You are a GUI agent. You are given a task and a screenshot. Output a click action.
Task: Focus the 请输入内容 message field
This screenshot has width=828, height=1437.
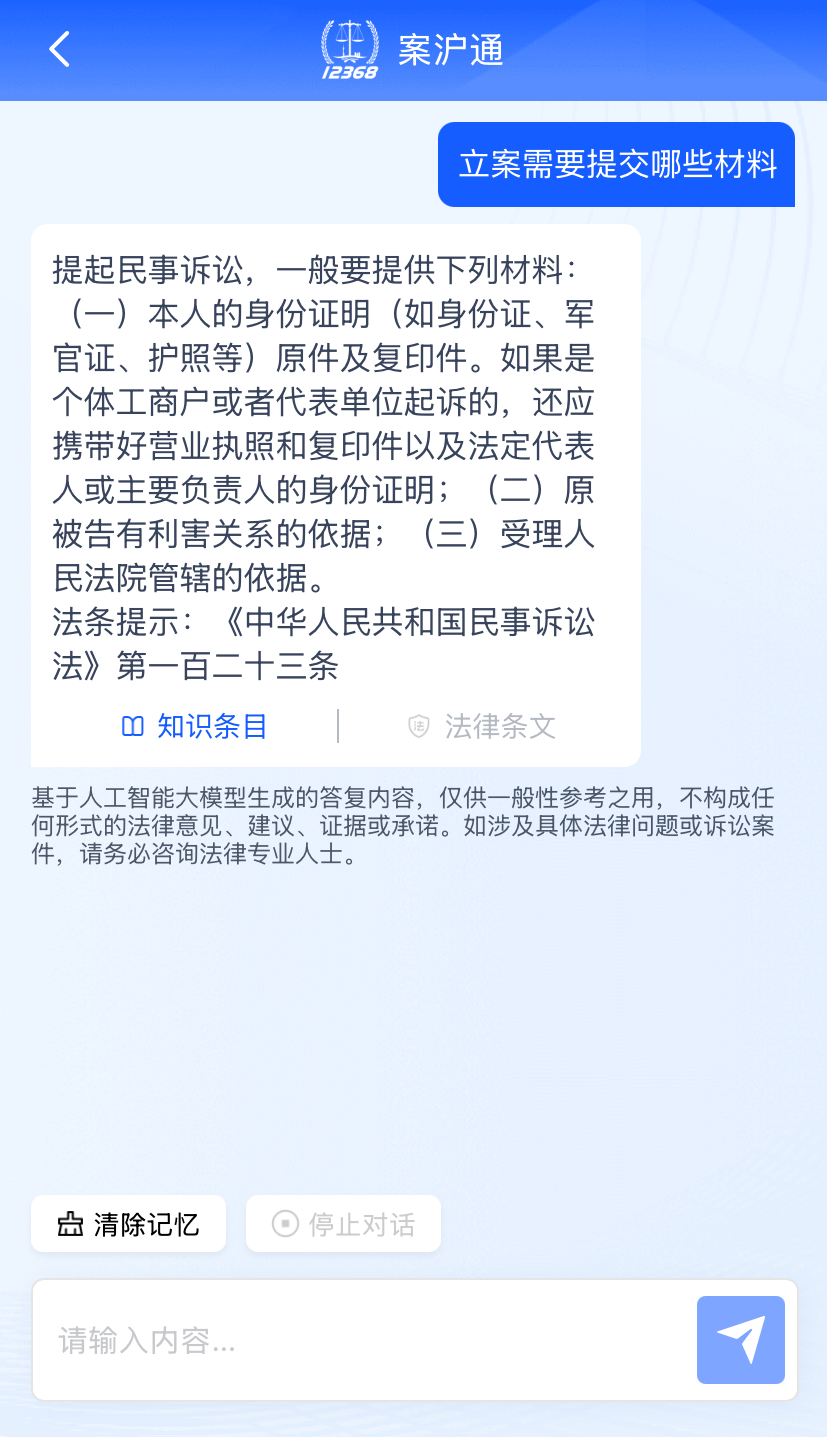point(360,1340)
